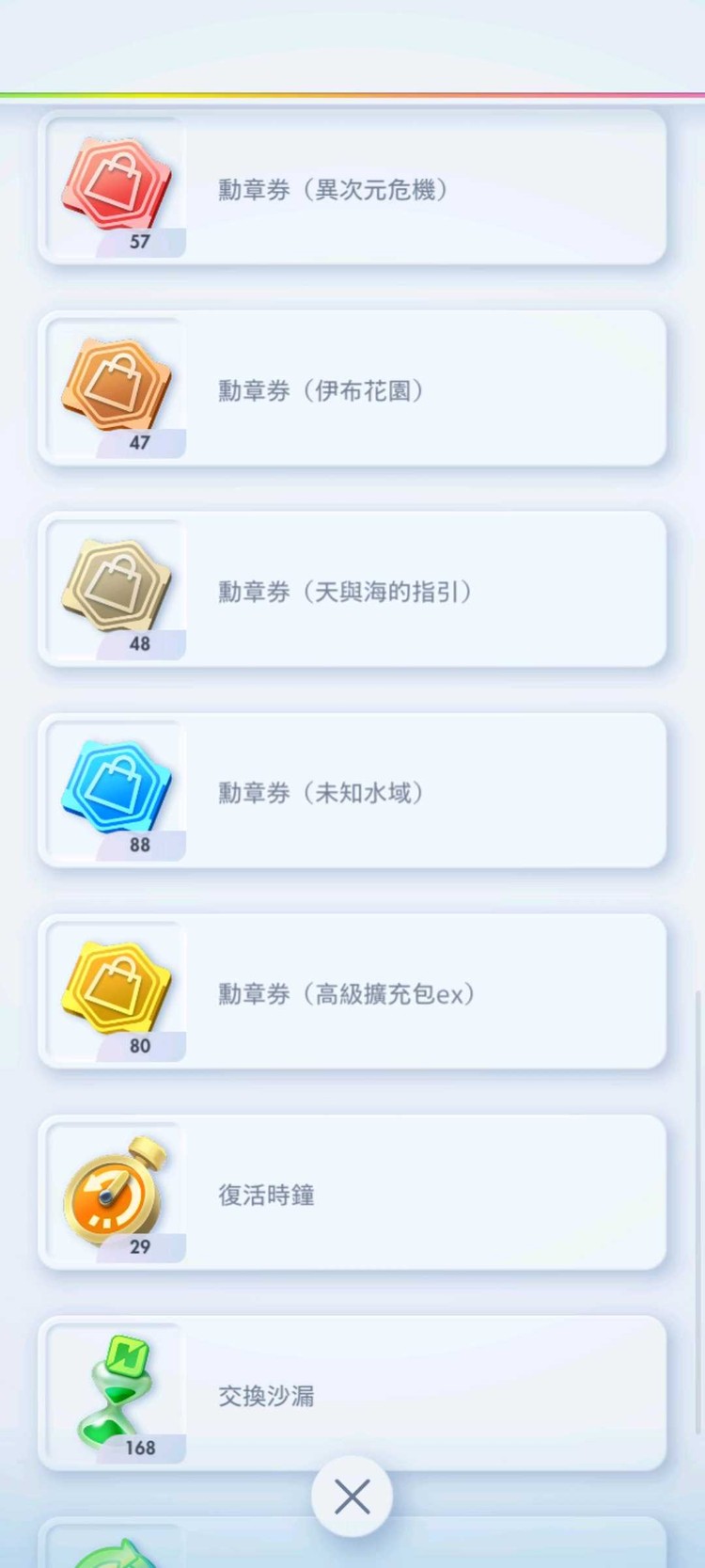Tap 勳章券（高級擴充包ex）item
The width and height of the screenshot is (705, 1568).
click(x=352, y=993)
